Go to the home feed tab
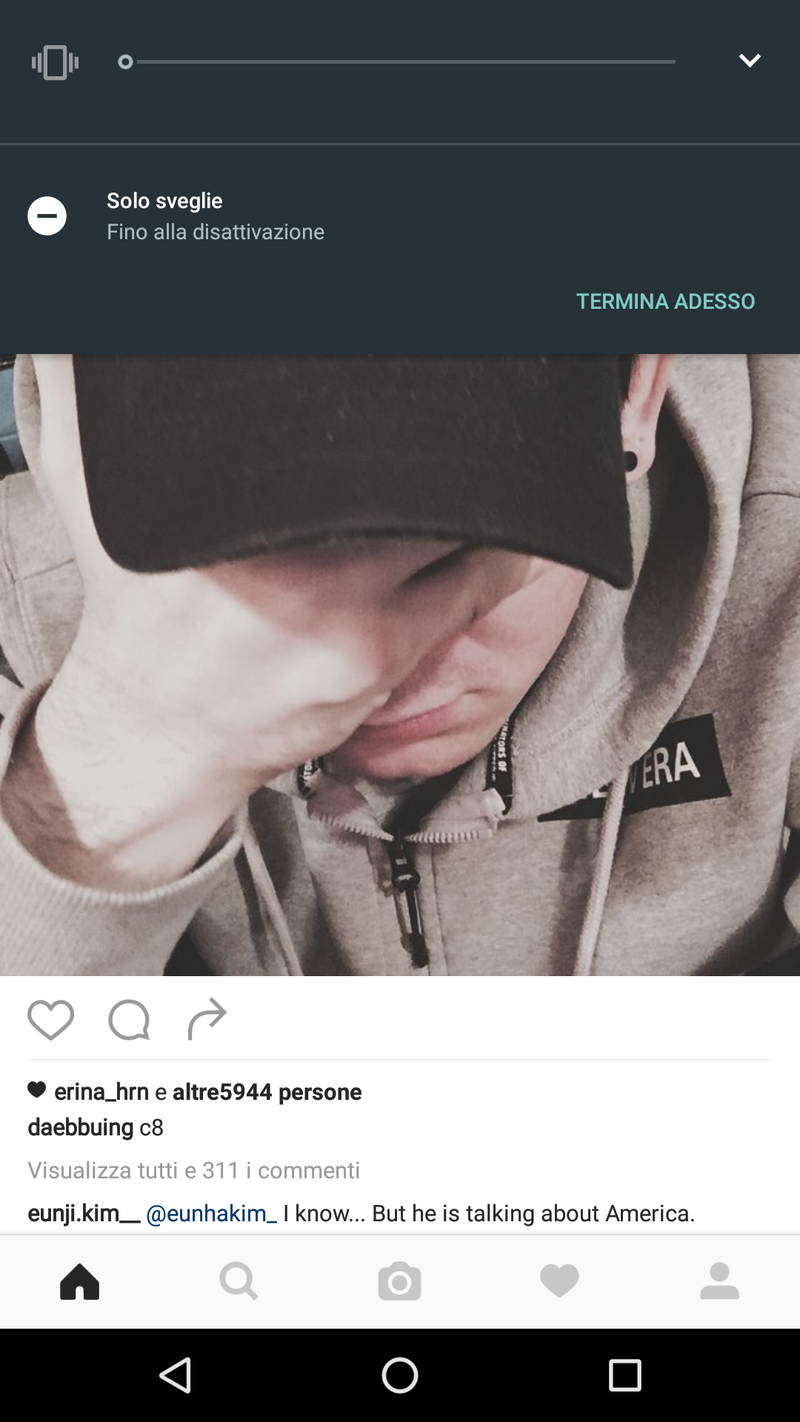The width and height of the screenshot is (800, 1422). pyautogui.click(x=80, y=1281)
